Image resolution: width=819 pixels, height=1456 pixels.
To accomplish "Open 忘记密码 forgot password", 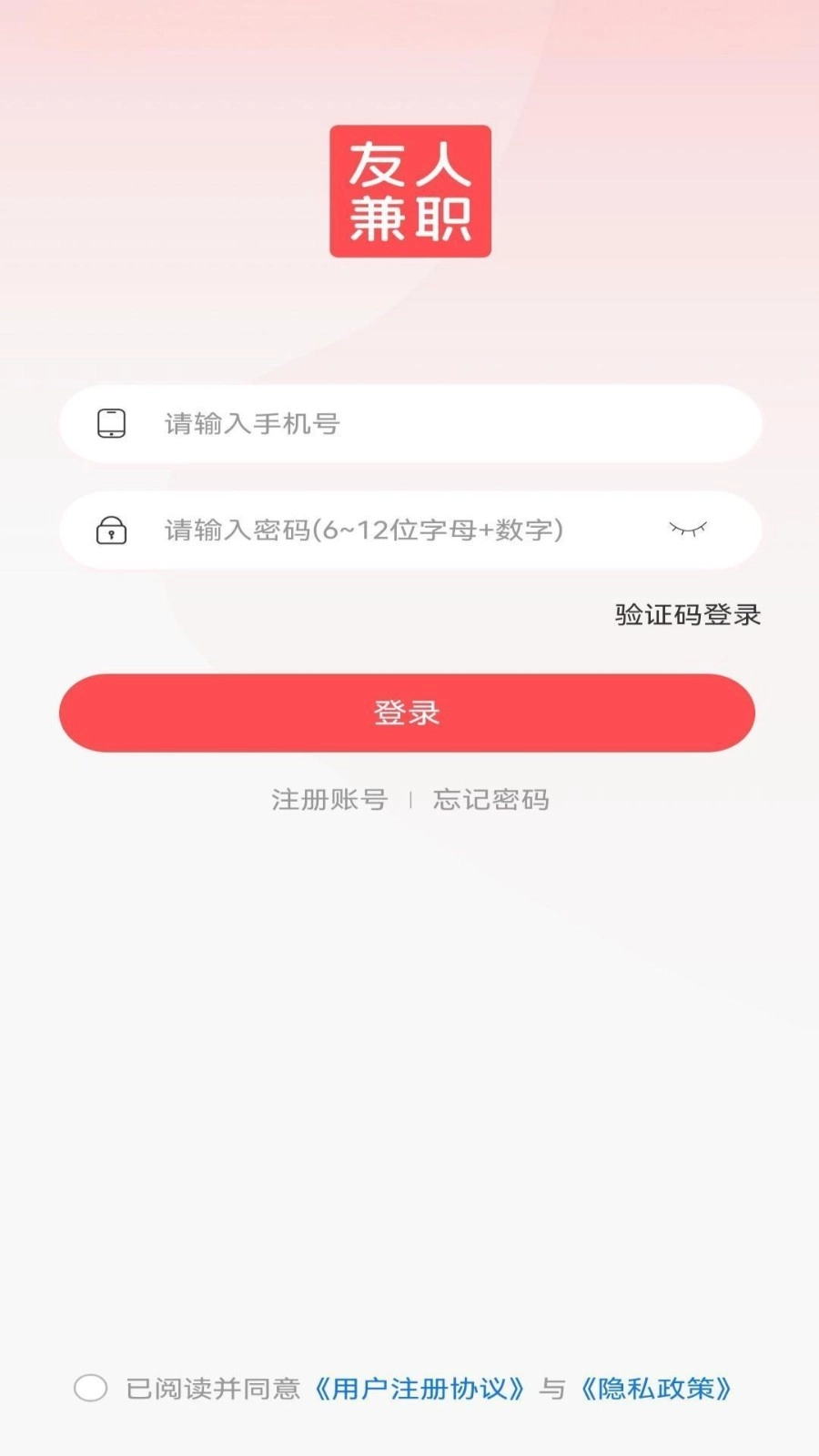I will (491, 800).
